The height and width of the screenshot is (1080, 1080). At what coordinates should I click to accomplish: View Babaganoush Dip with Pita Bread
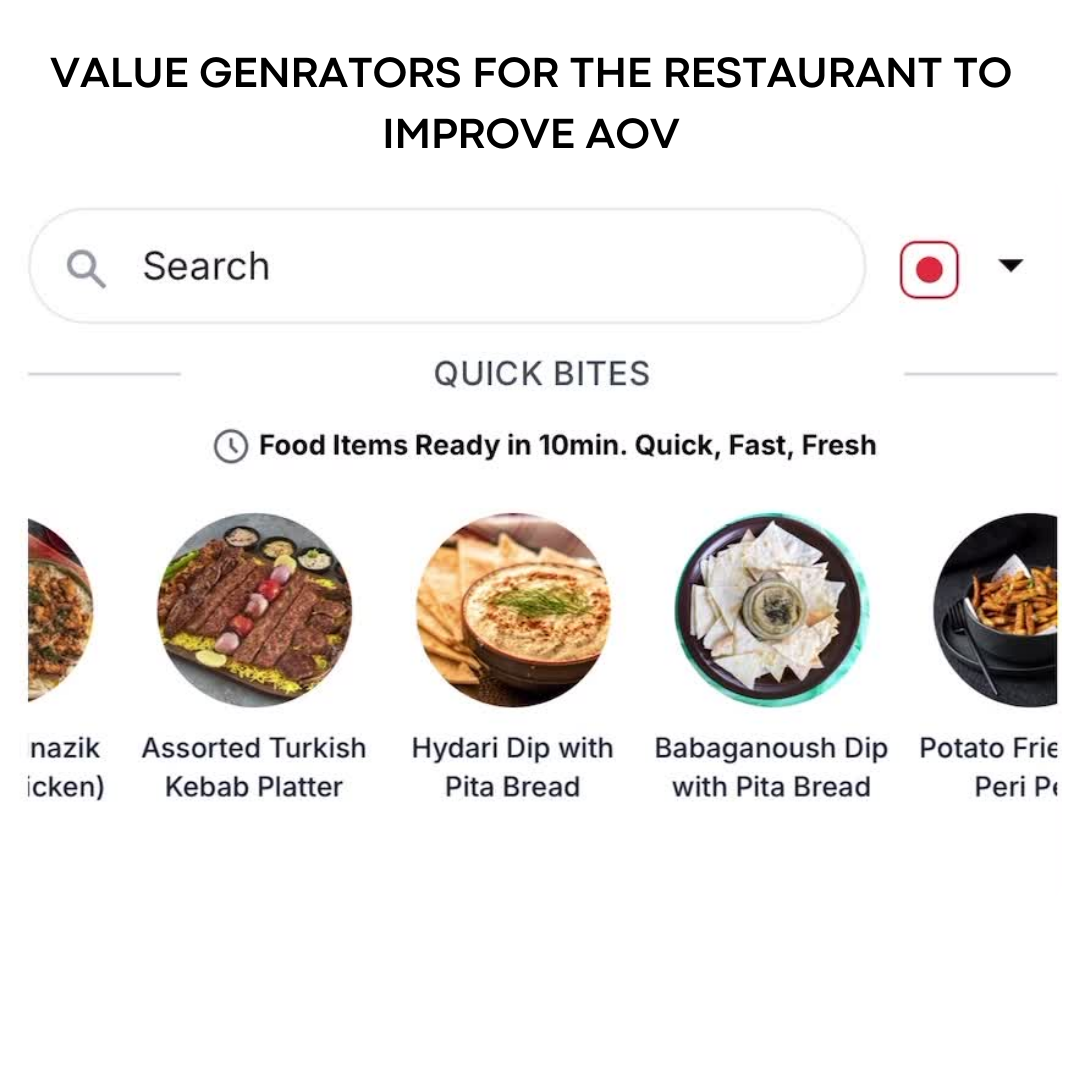pos(771,610)
